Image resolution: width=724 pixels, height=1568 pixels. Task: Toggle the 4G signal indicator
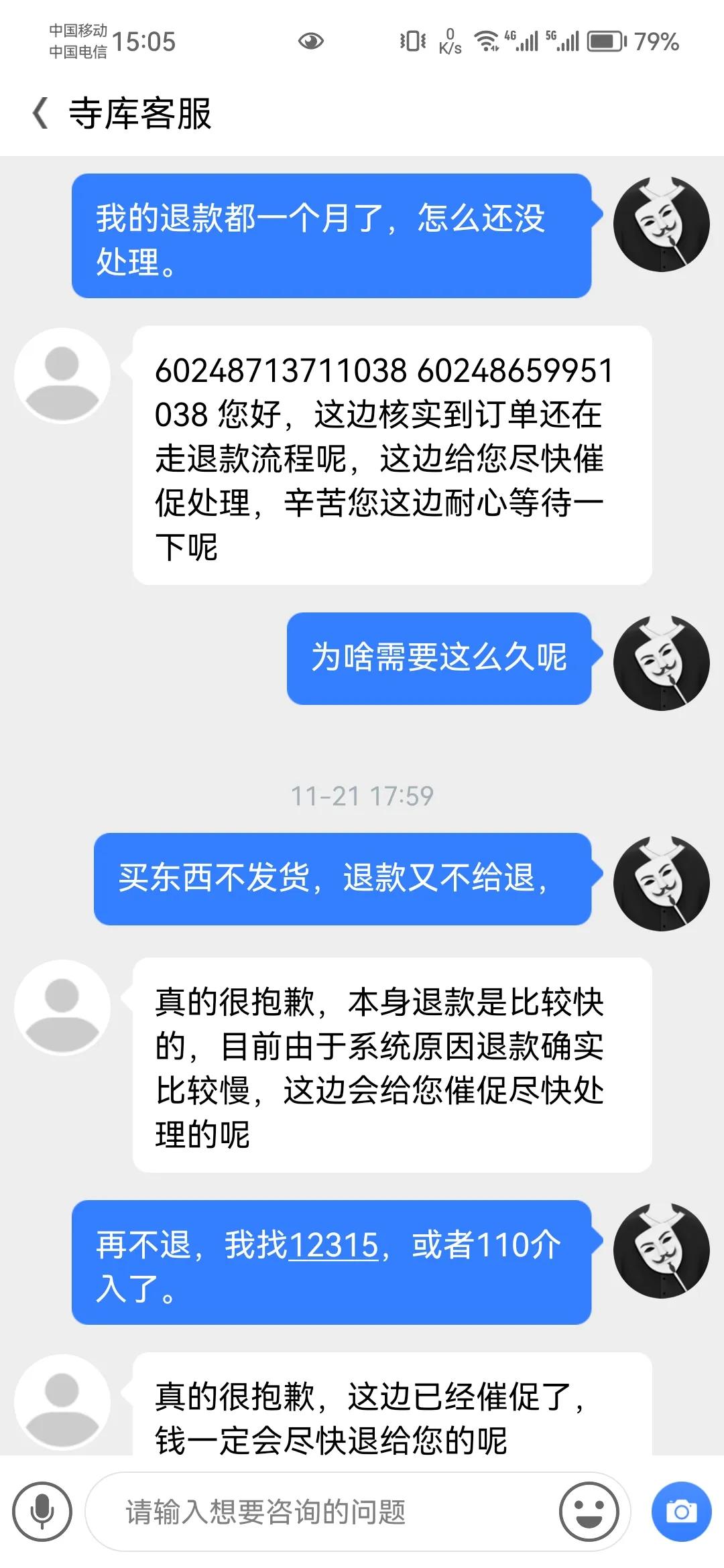522,42
